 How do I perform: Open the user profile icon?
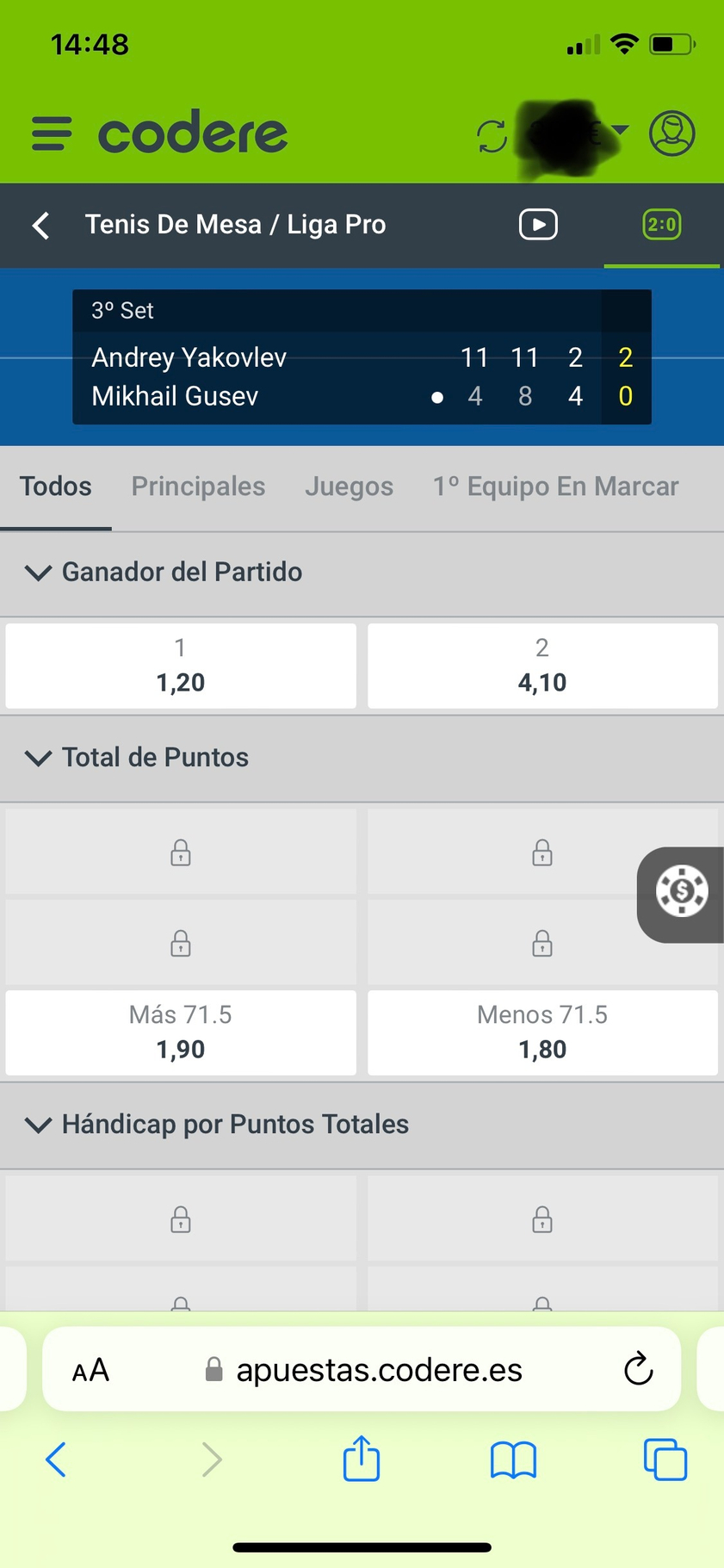(x=672, y=133)
